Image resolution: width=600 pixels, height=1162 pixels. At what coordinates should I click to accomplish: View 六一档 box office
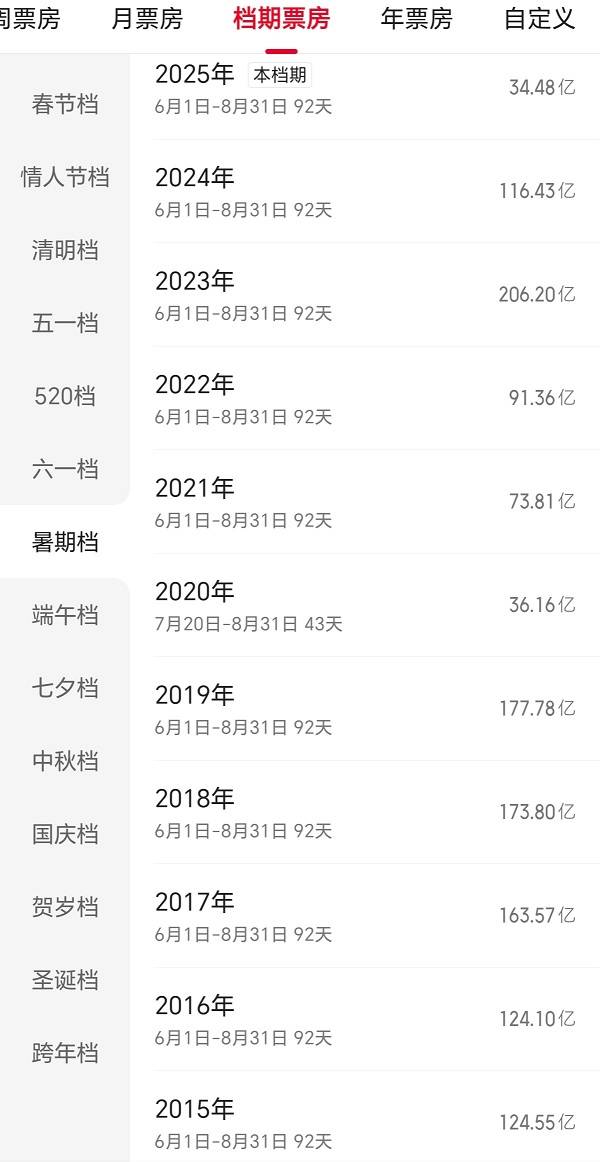[x=65, y=469]
